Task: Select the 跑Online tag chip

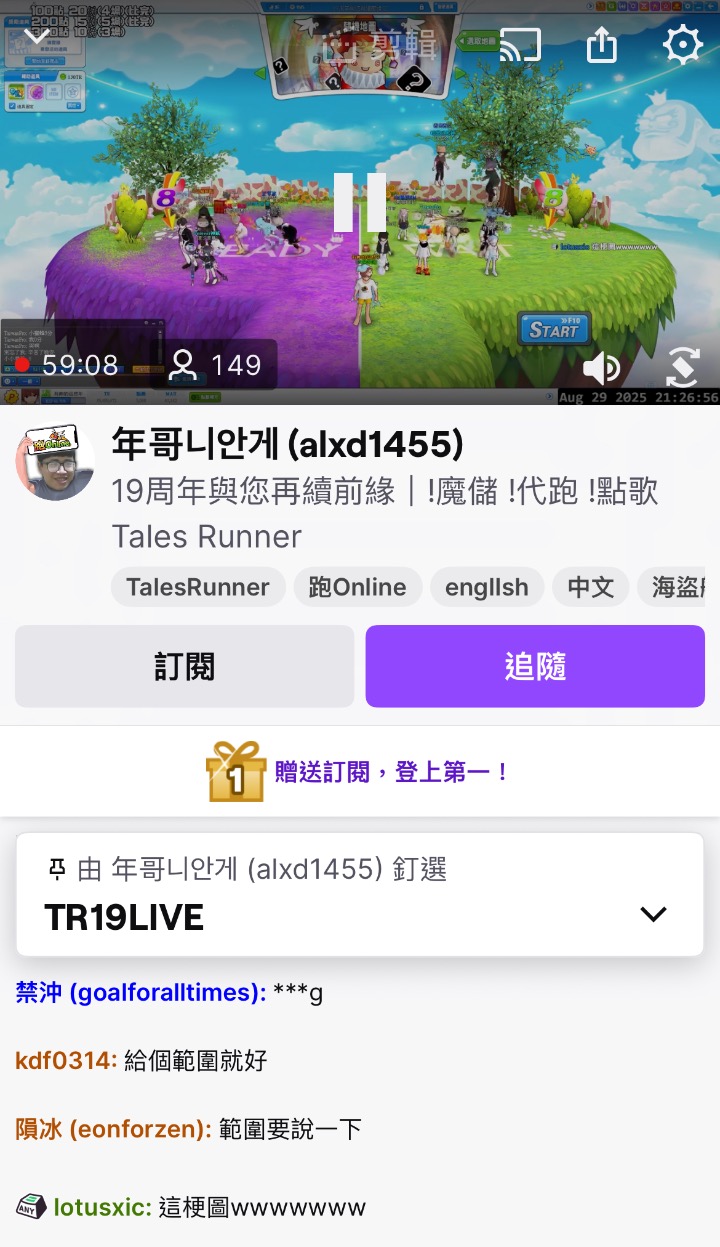Action: pos(357,587)
